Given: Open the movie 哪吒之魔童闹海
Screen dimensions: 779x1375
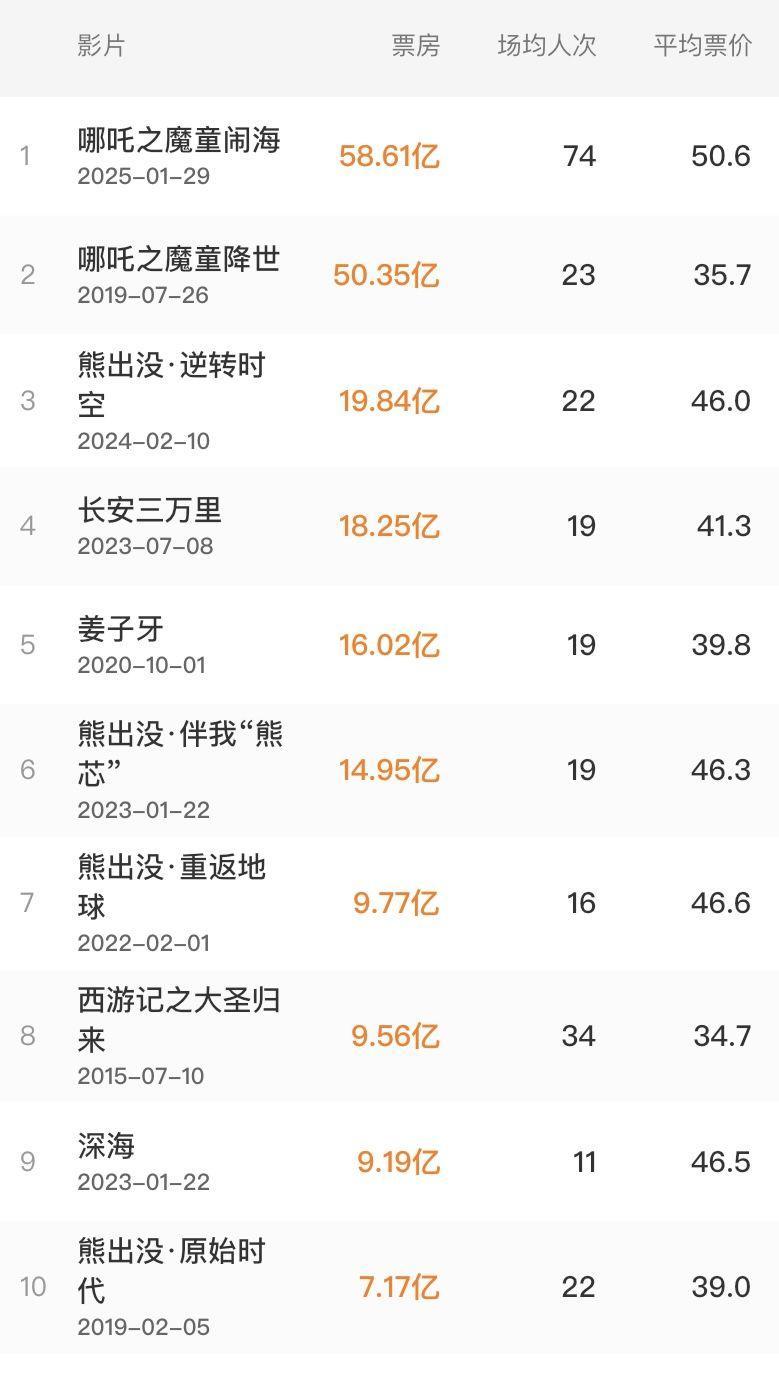Looking at the screenshot, I should pyautogui.click(x=179, y=141).
